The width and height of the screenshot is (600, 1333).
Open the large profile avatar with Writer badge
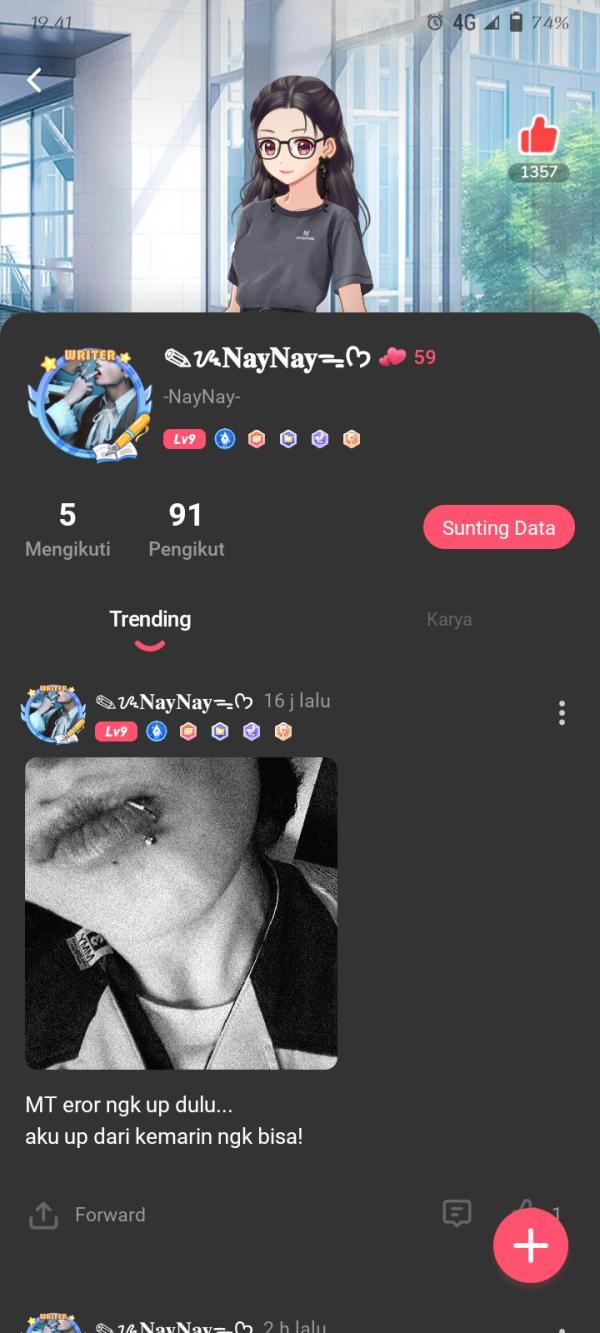[91, 405]
